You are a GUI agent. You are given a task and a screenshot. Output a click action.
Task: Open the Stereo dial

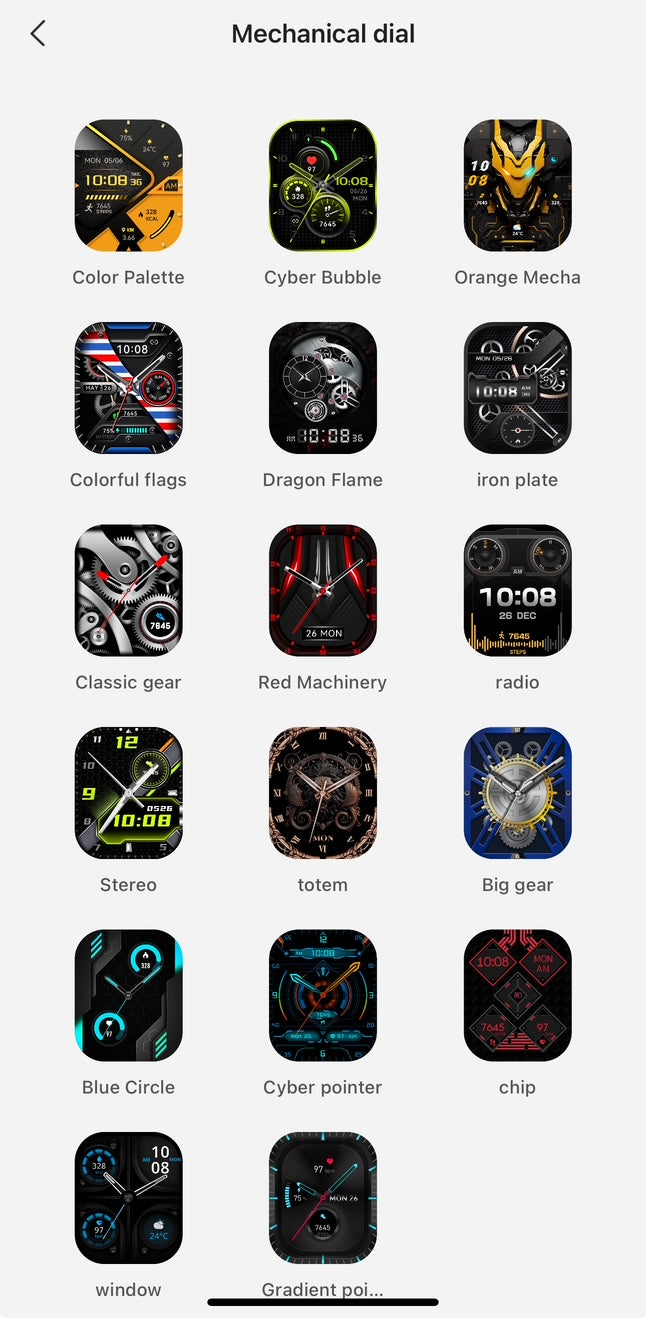pyautogui.click(x=128, y=793)
